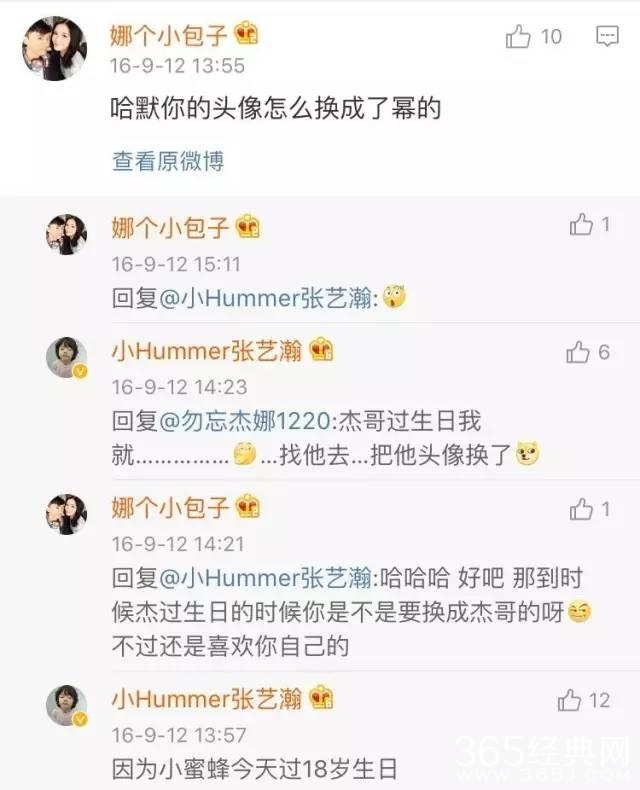Open the 查看原微博 link
The height and width of the screenshot is (790, 640).
coord(167,161)
